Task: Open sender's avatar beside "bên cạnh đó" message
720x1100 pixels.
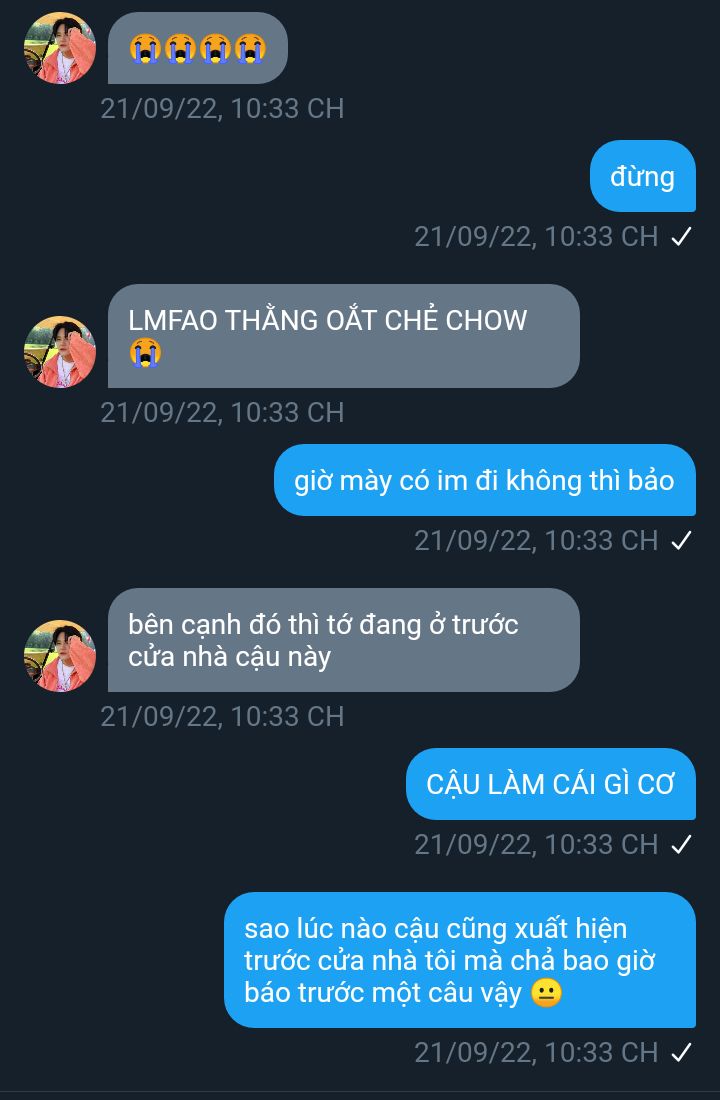Action: pos(60,656)
